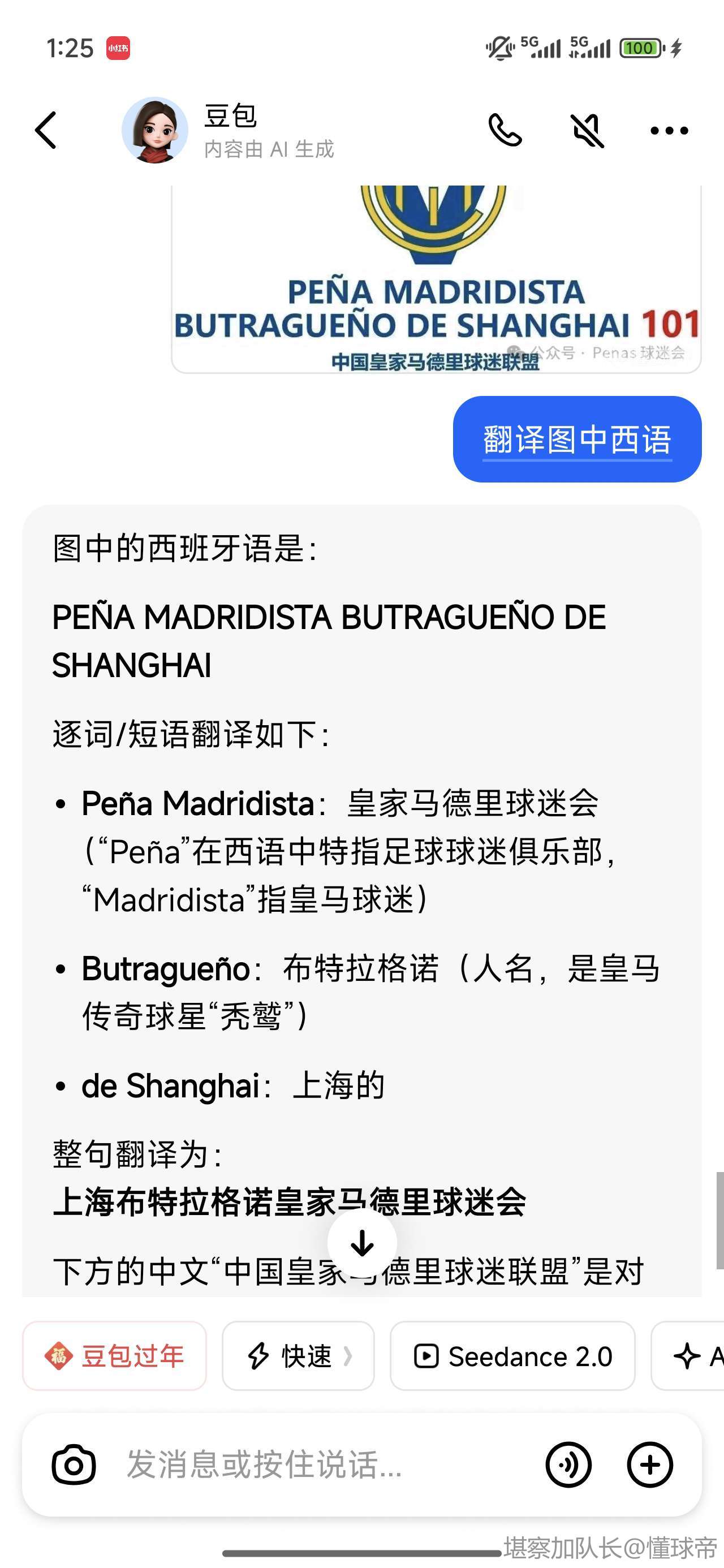Select the 豆包过年 chip

pyautogui.click(x=114, y=1356)
